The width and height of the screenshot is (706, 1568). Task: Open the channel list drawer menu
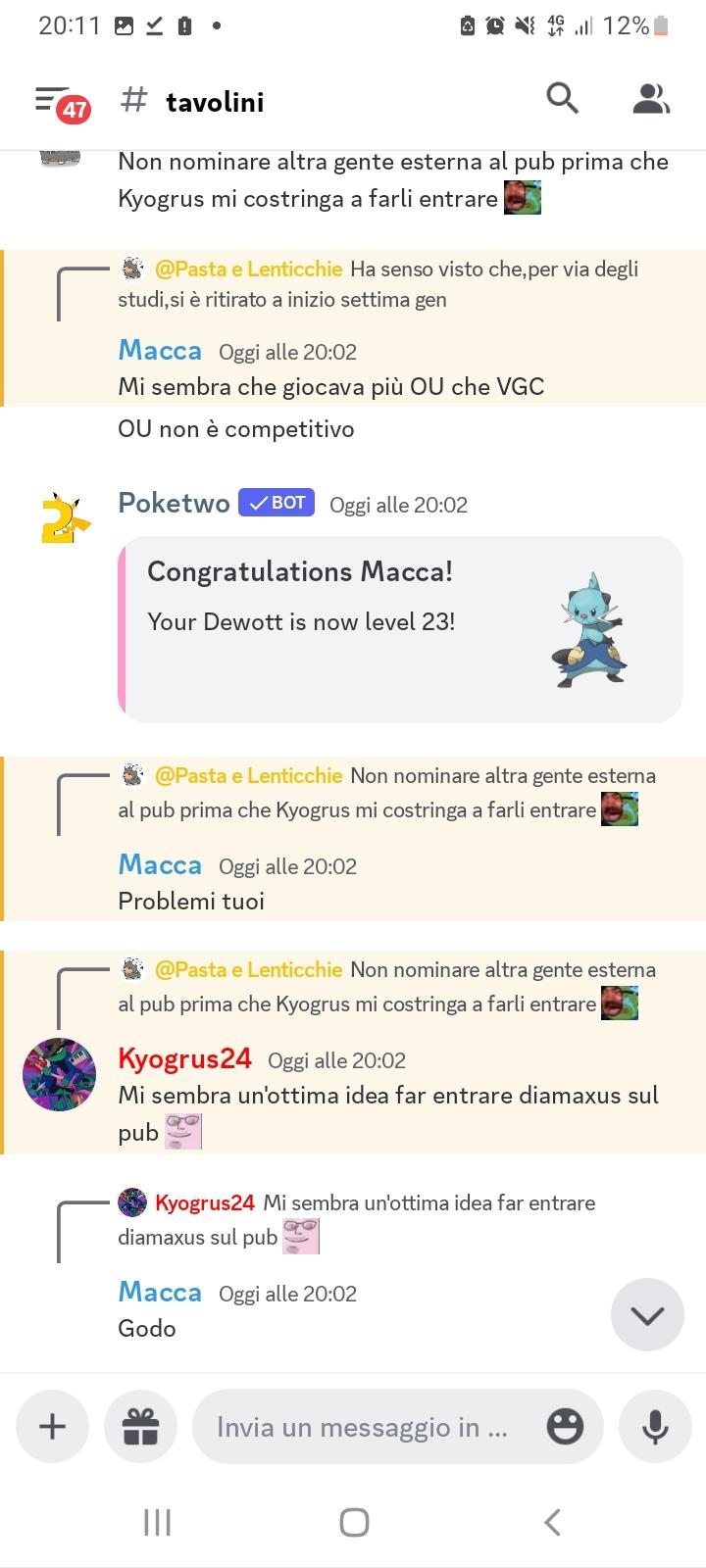tap(61, 101)
